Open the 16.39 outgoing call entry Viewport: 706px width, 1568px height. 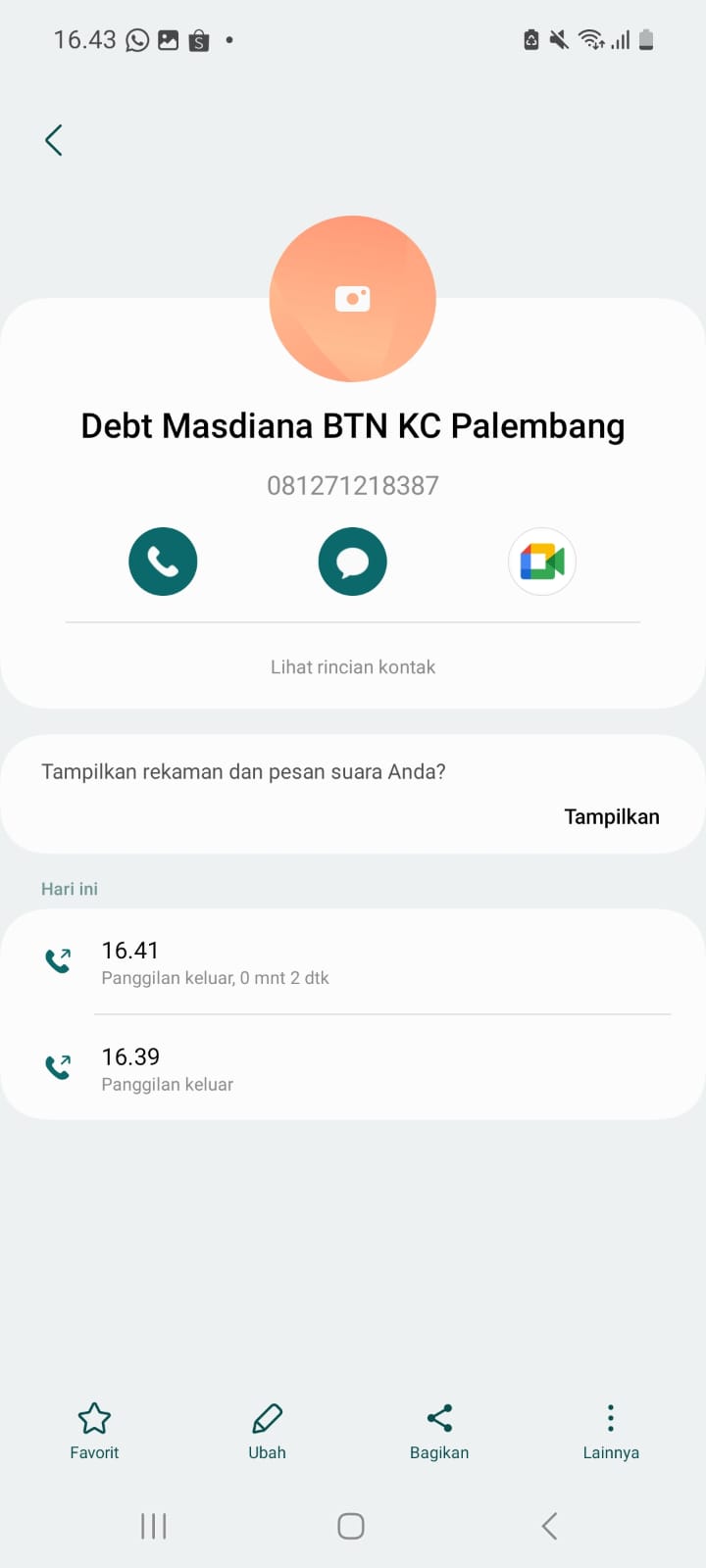[x=352, y=1068]
